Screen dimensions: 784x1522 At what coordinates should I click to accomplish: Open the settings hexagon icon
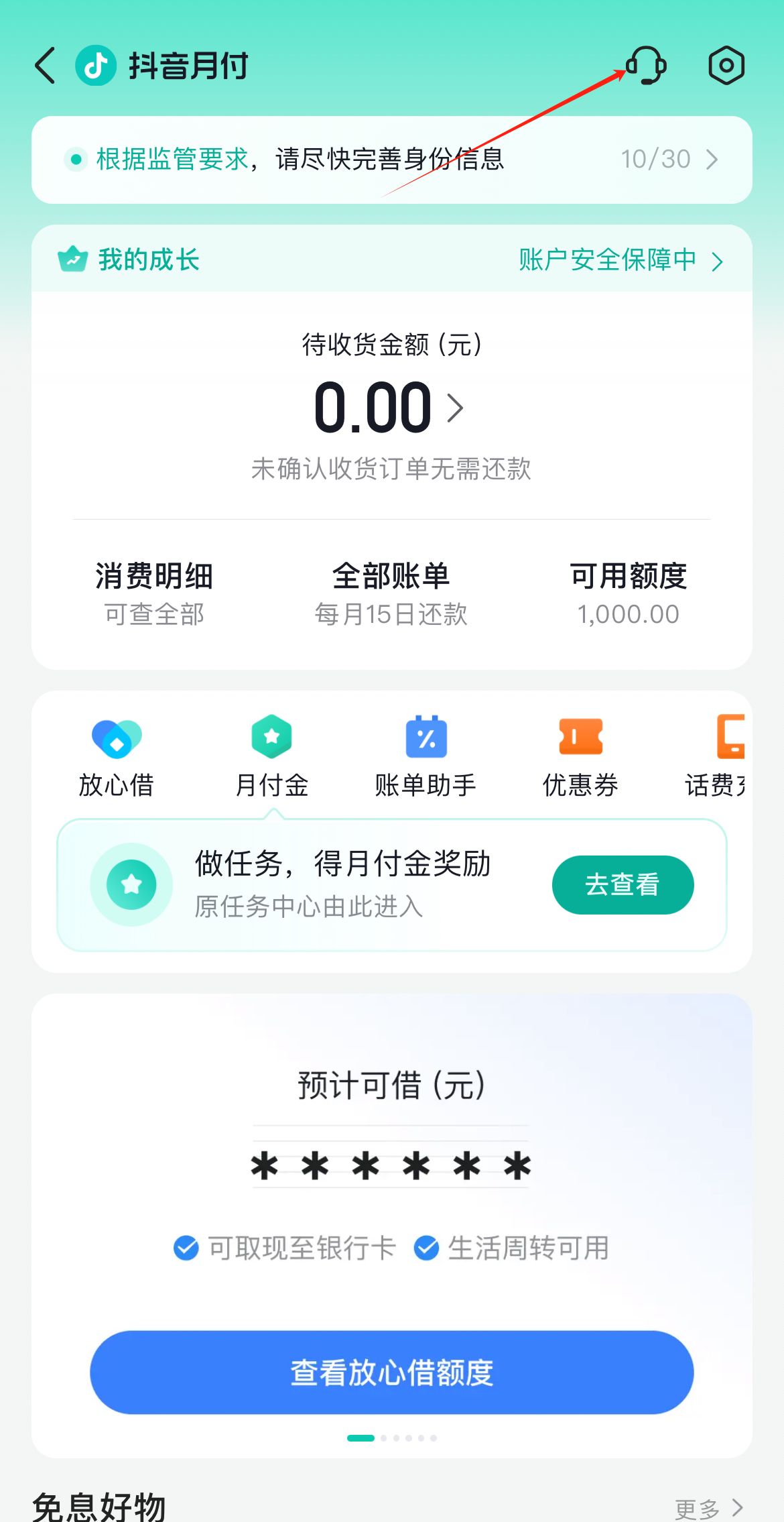click(x=726, y=66)
